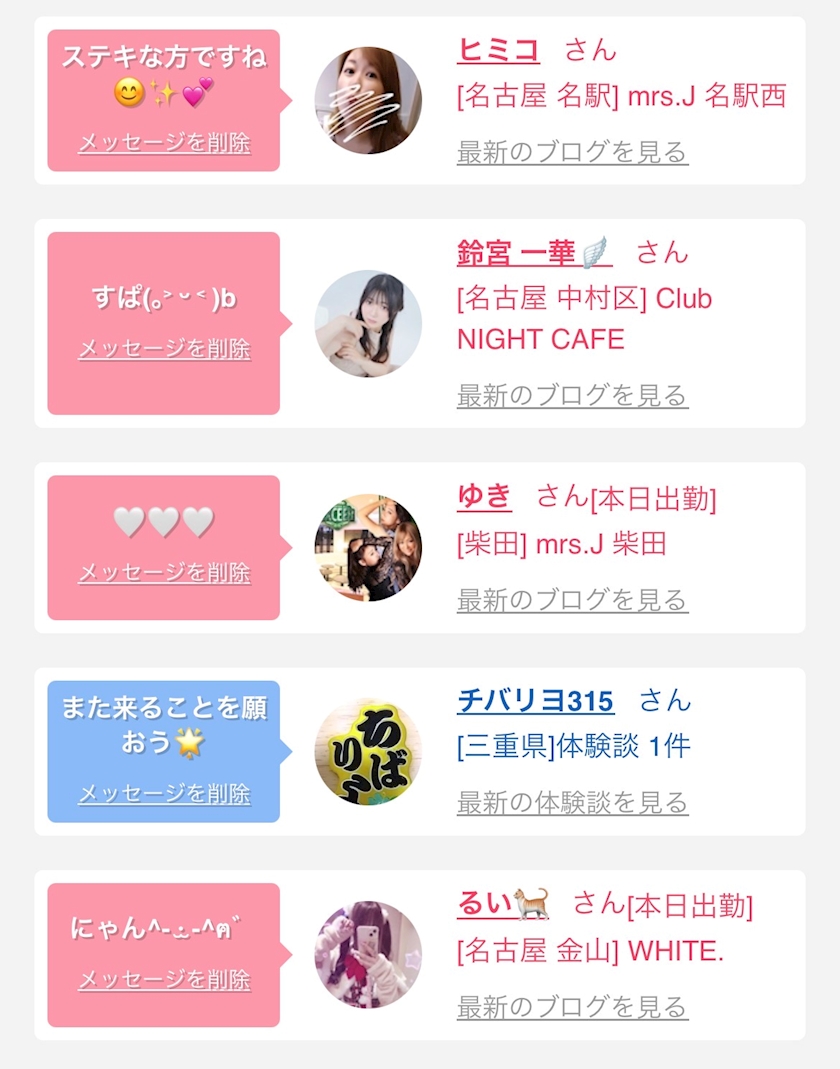Screen dimensions: 840x1069
Task: Delete the すぱ message to 鈴宮 一華
Action: point(164,348)
